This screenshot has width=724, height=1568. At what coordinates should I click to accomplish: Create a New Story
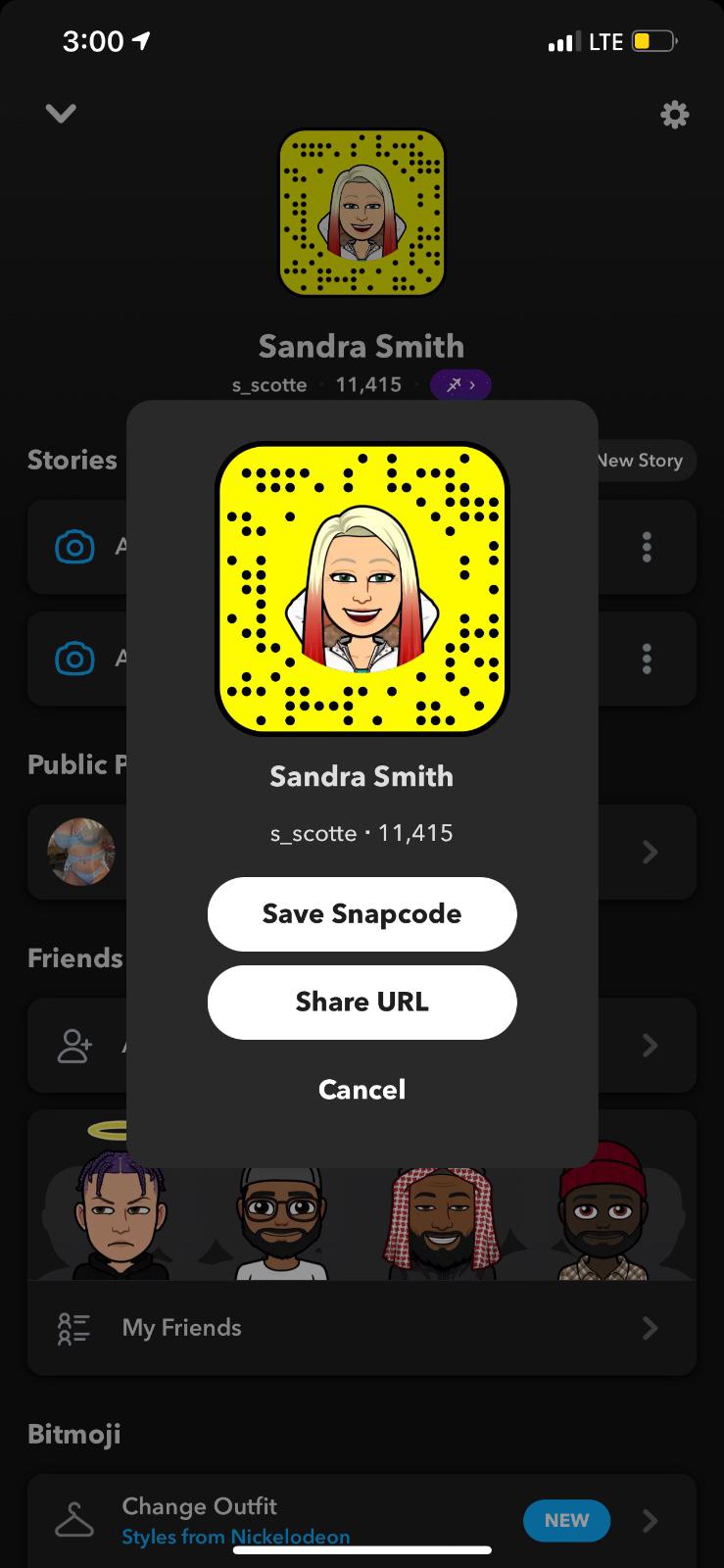coord(644,461)
